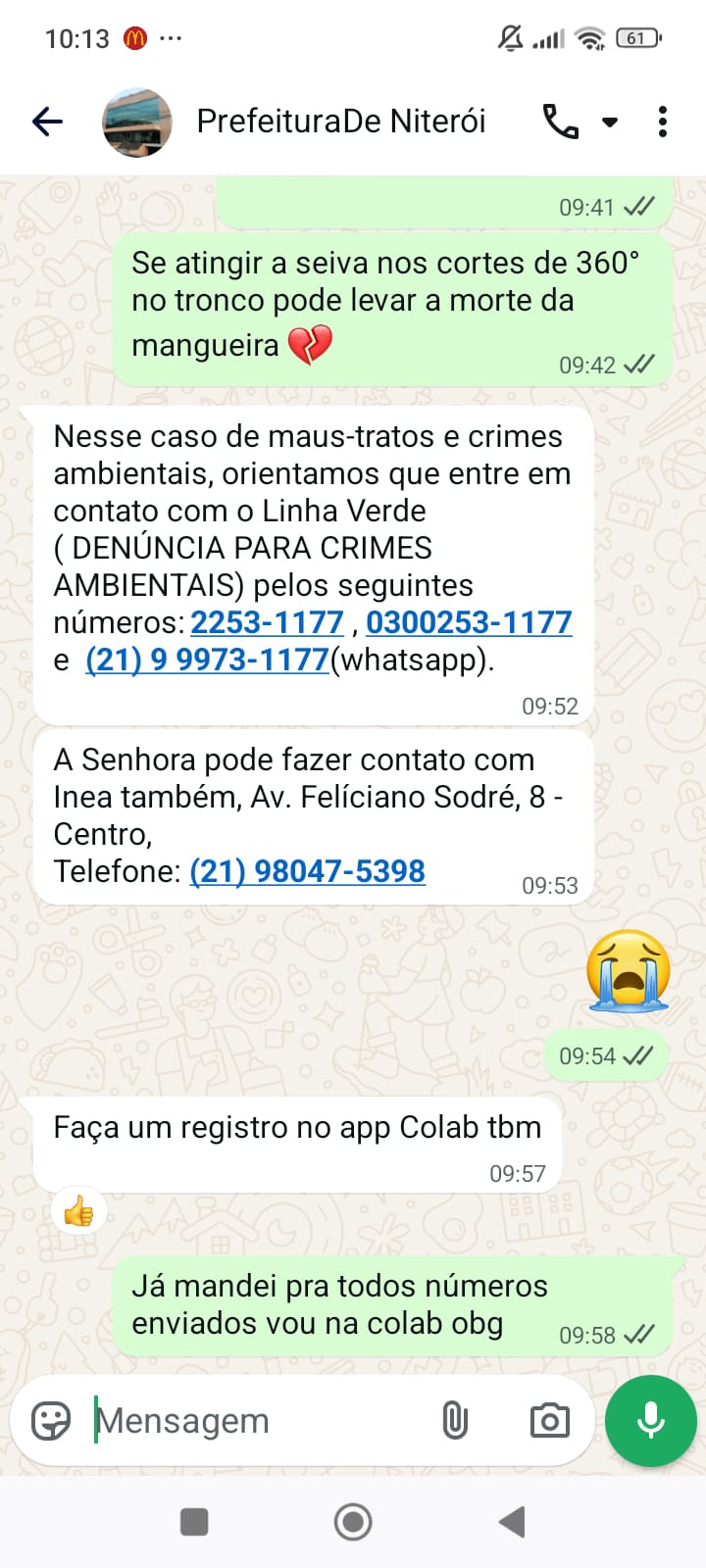Open the camera to send a photo
Viewport: 706px width, 1568px height.
[x=549, y=1420]
